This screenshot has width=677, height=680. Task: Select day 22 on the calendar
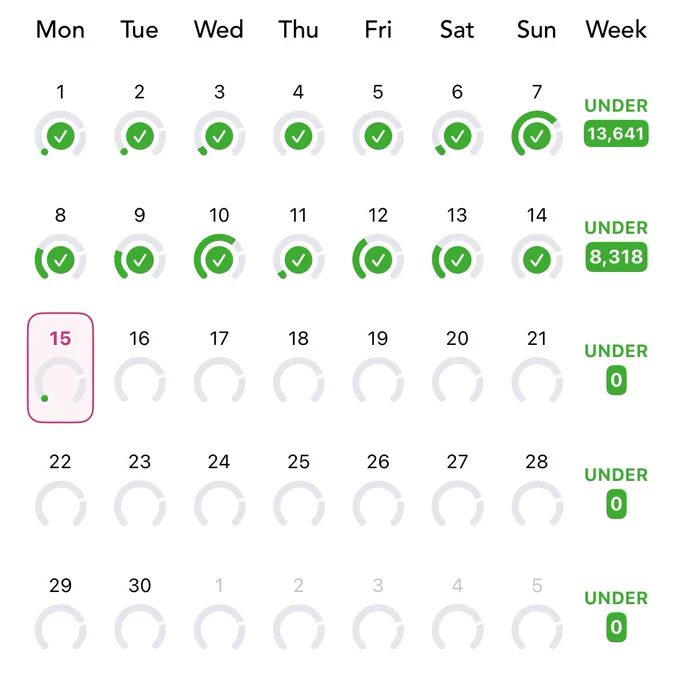click(x=60, y=490)
